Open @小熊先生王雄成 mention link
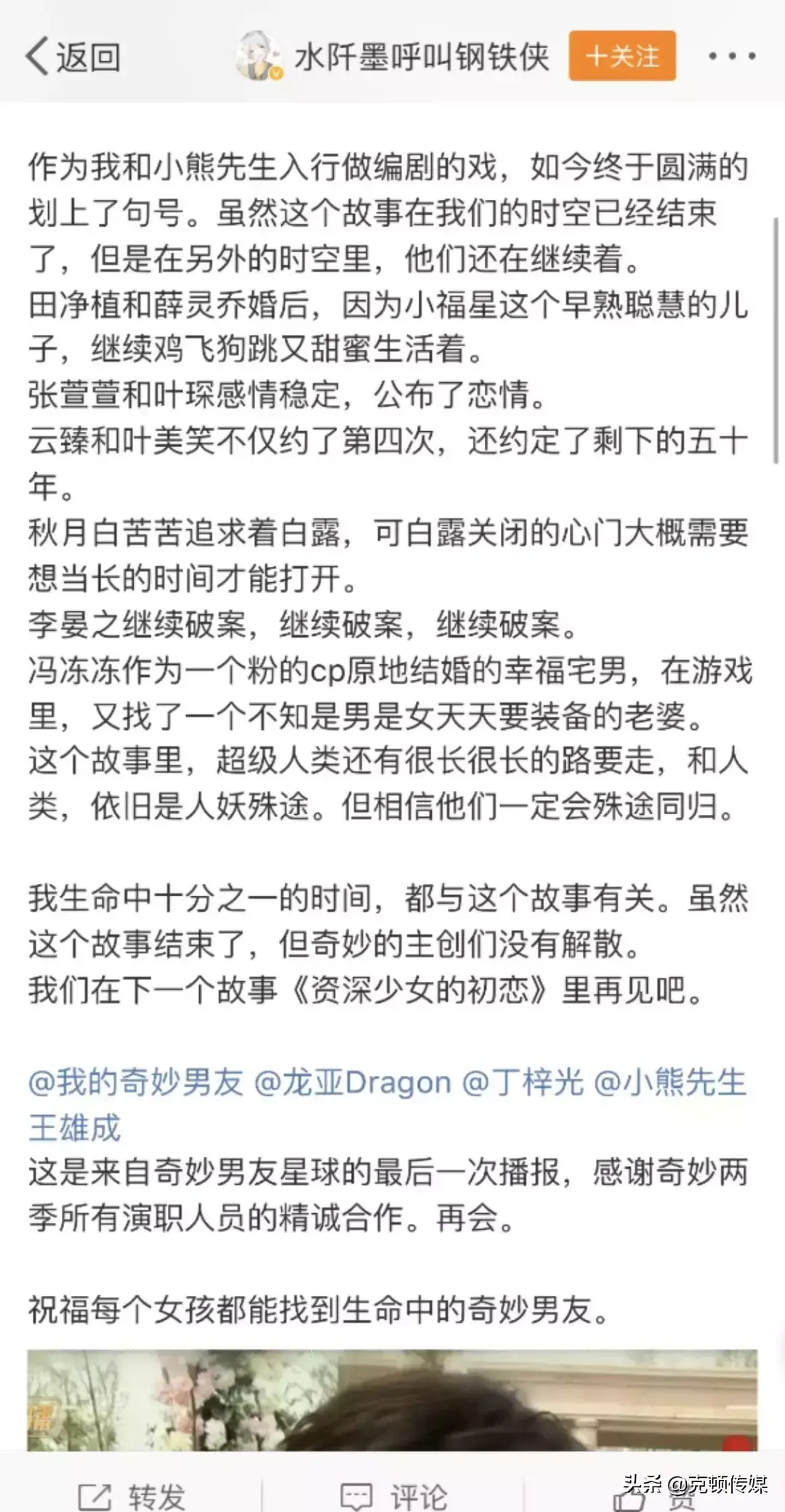The width and height of the screenshot is (785, 1512). [669, 1082]
